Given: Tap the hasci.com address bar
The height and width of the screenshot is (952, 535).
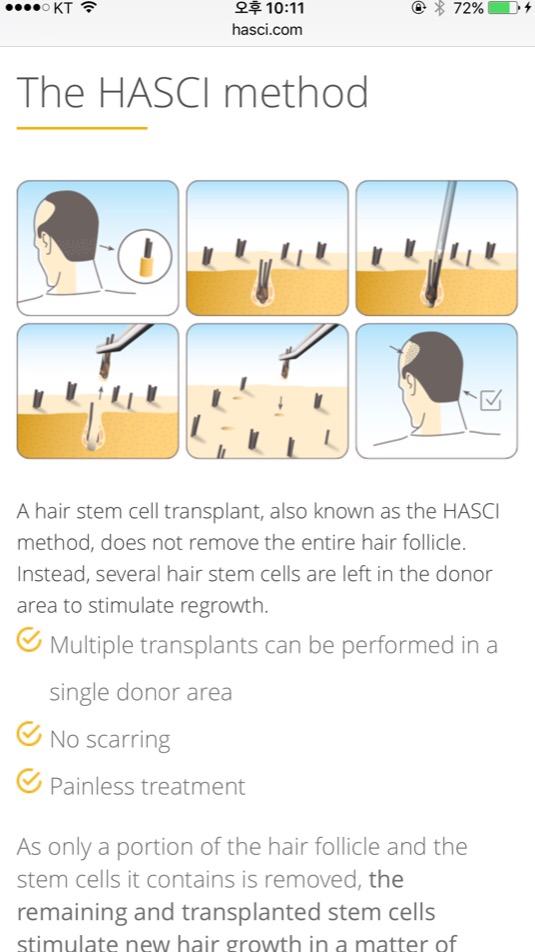Looking at the screenshot, I should pos(267,30).
